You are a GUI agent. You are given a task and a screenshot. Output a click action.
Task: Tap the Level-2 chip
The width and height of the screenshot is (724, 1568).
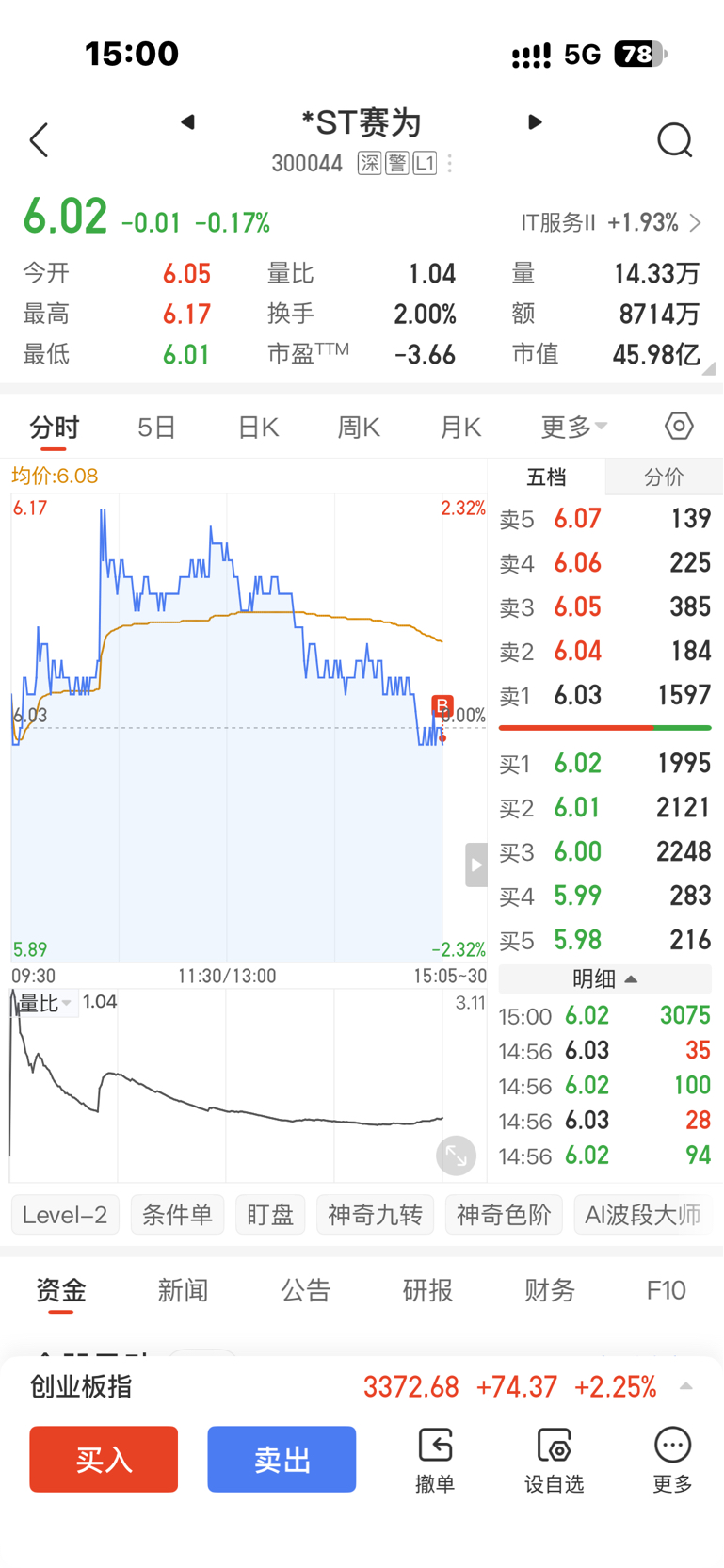[x=65, y=1215]
